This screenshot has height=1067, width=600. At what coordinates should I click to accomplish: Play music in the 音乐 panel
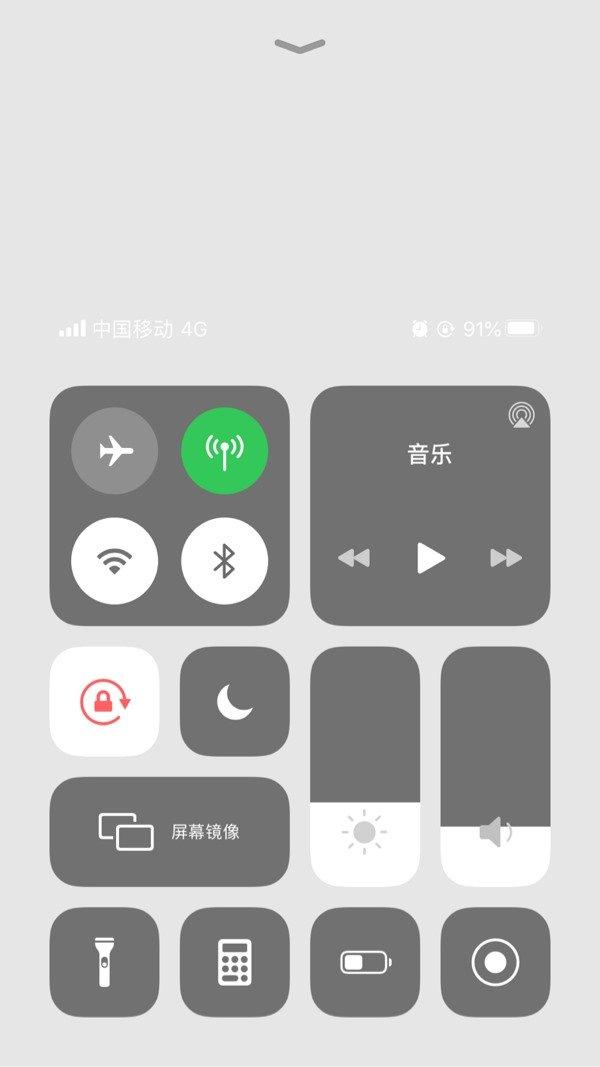pos(431,558)
